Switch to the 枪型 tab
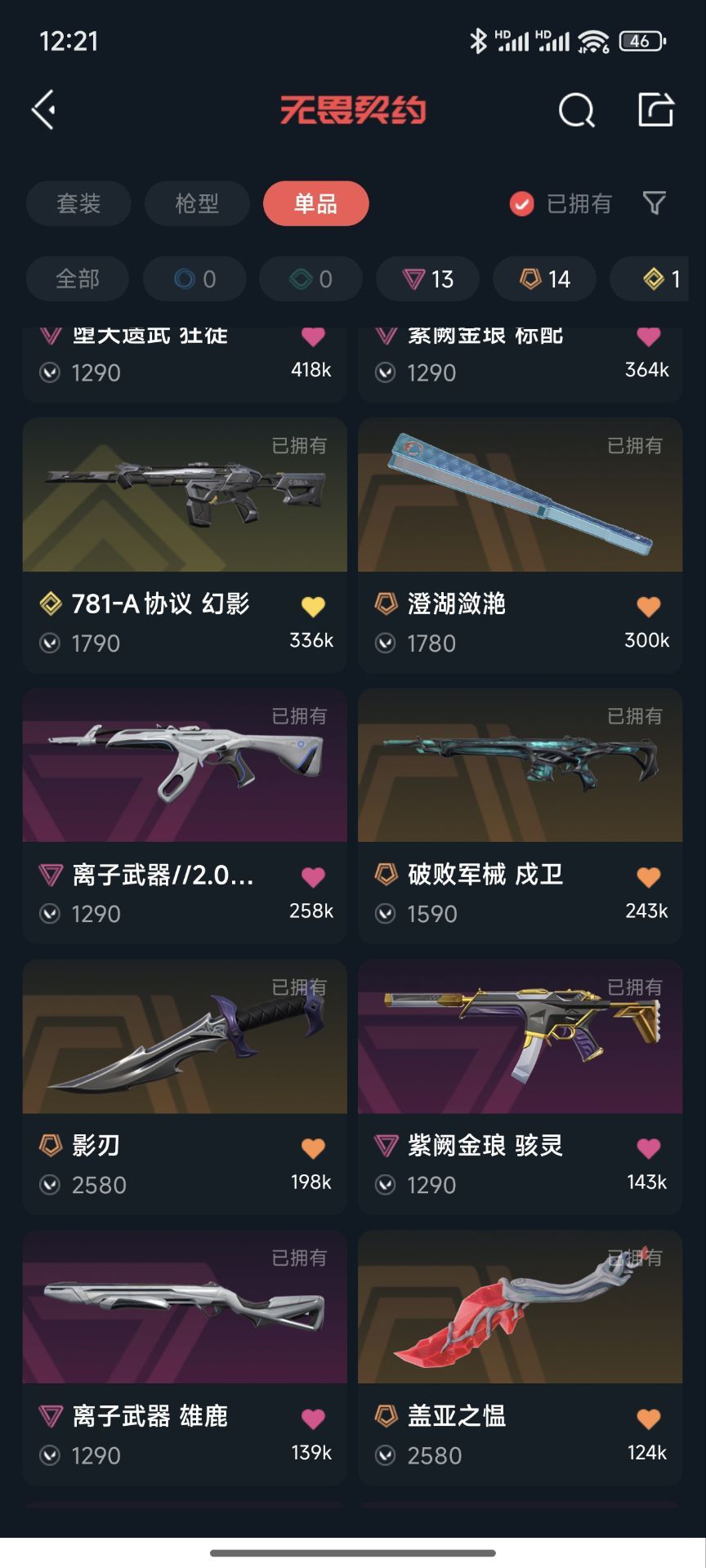Image resolution: width=706 pixels, height=1568 pixels. (197, 203)
